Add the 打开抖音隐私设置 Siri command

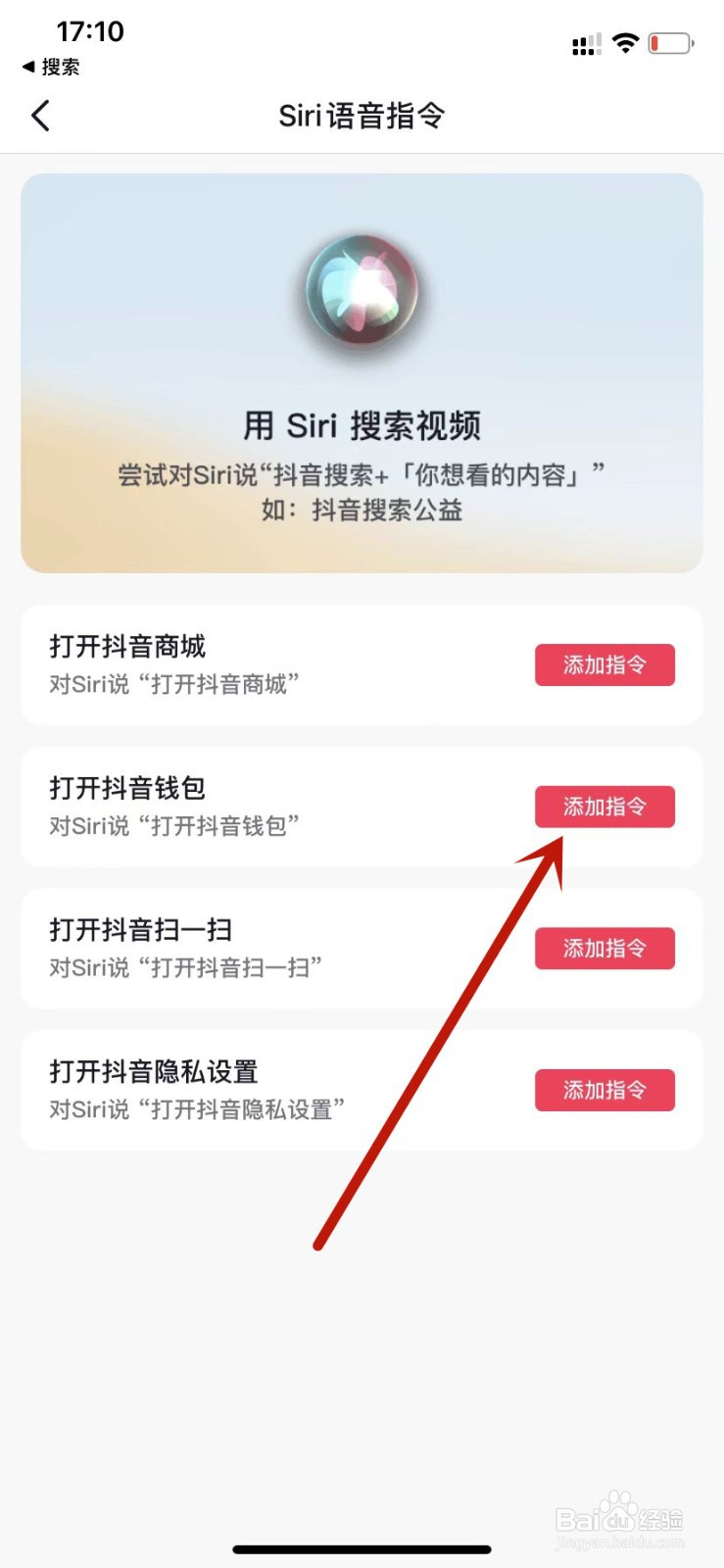pos(603,1089)
